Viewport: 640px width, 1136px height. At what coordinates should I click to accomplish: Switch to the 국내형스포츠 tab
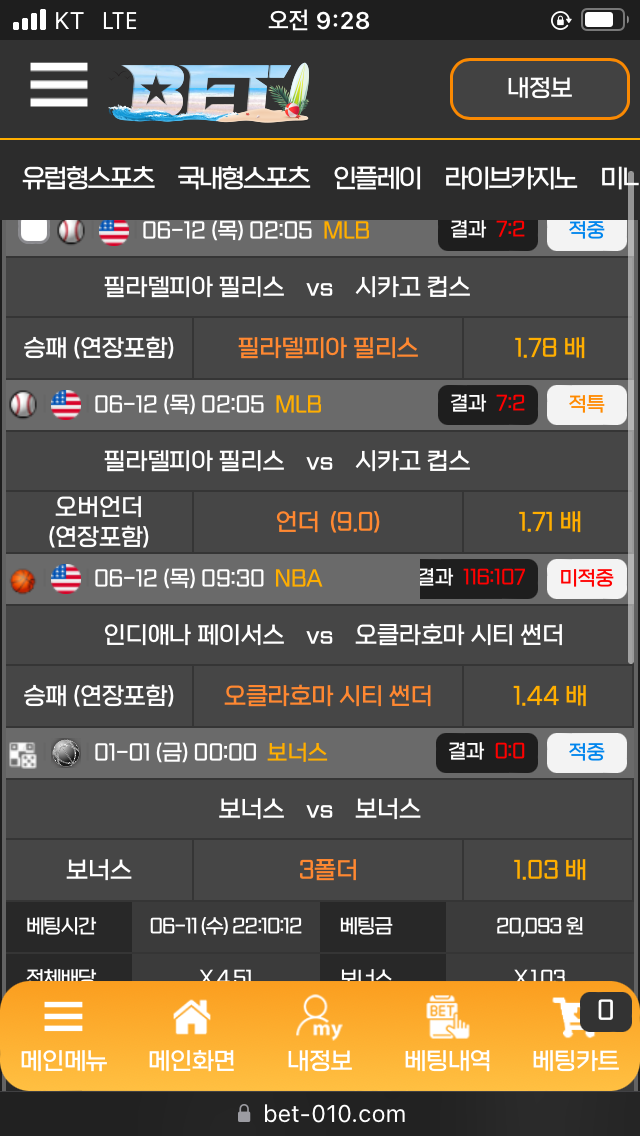coord(244,178)
